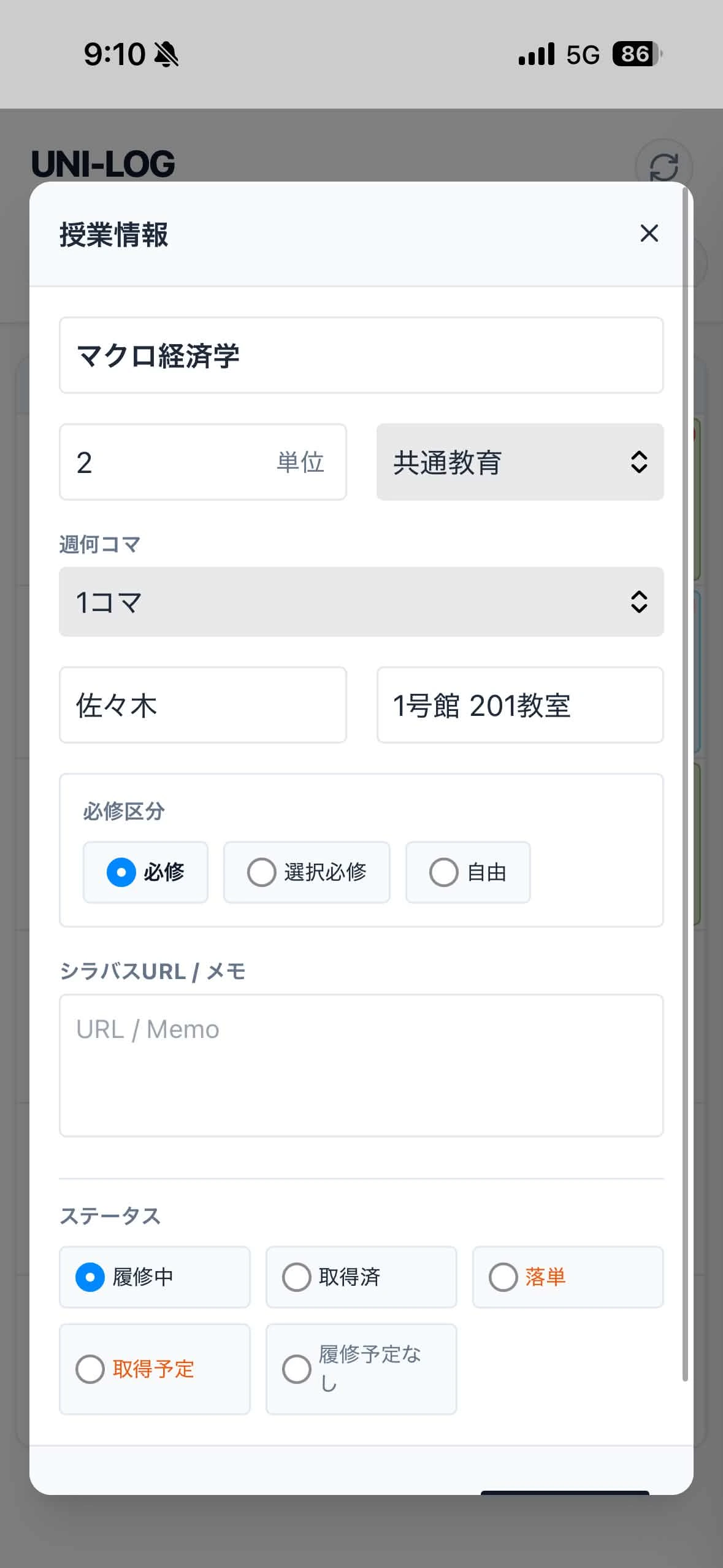This screenshot has width=723, height=1568.
Task: Click the classroom field 1号館 201教室
Action: 519,705
